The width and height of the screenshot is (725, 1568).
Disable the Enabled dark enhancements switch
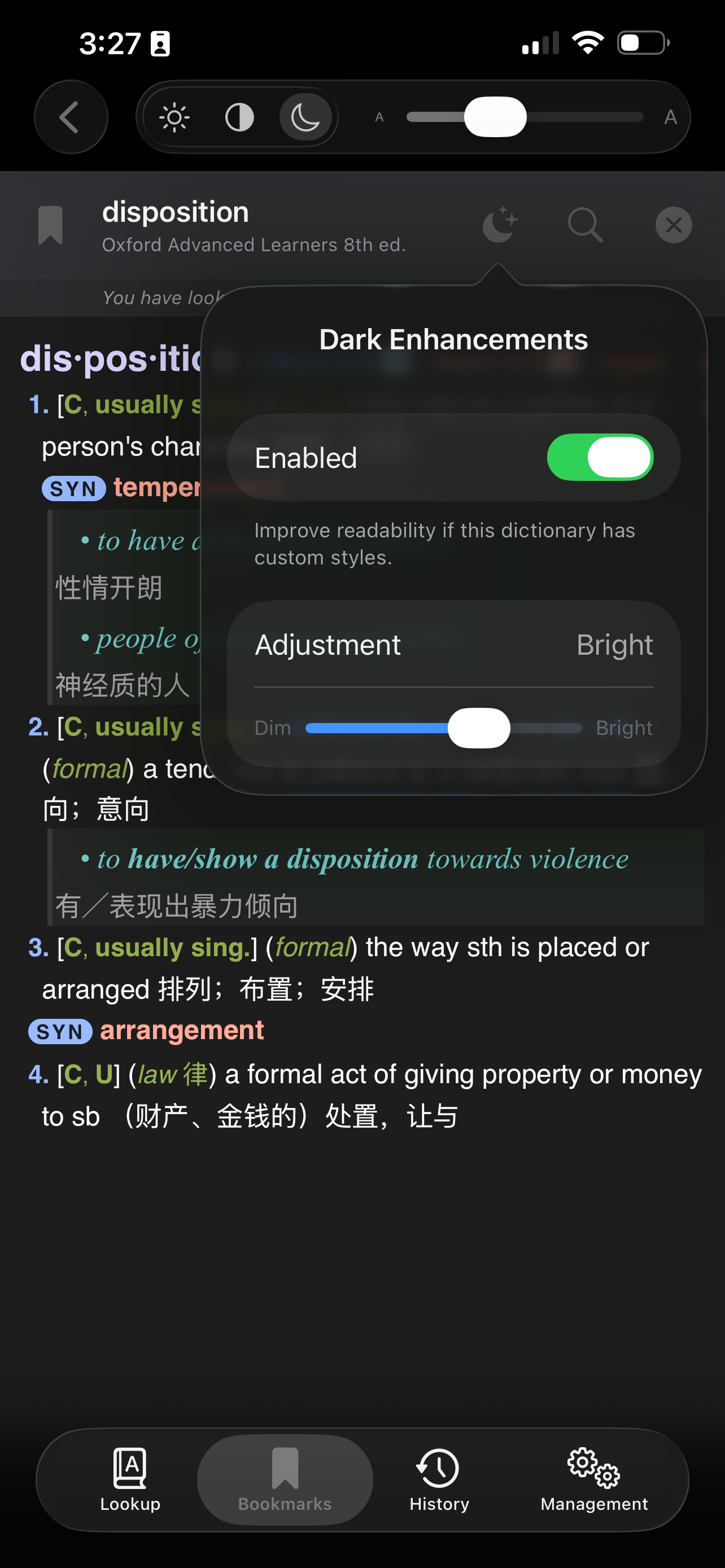pyautogui.click(x=600, y=458)
